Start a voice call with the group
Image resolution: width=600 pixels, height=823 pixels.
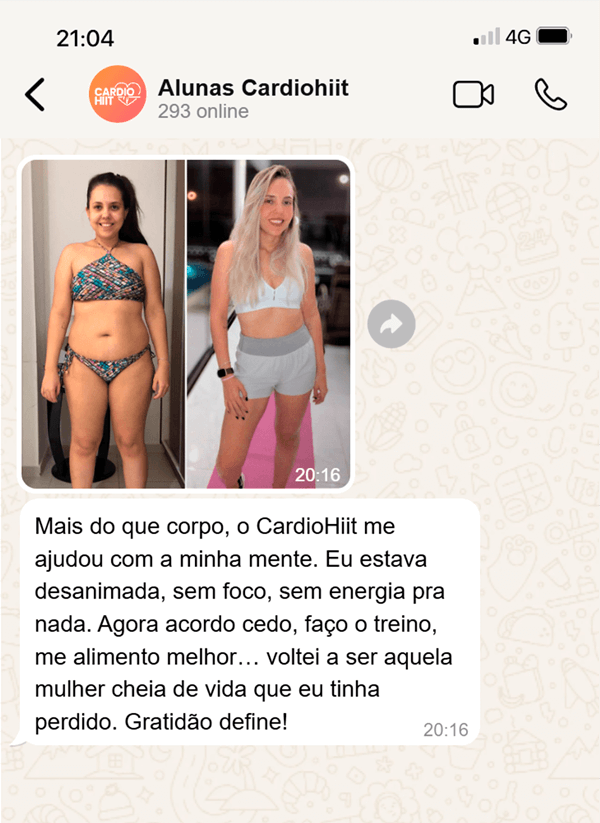click(550, 95)
